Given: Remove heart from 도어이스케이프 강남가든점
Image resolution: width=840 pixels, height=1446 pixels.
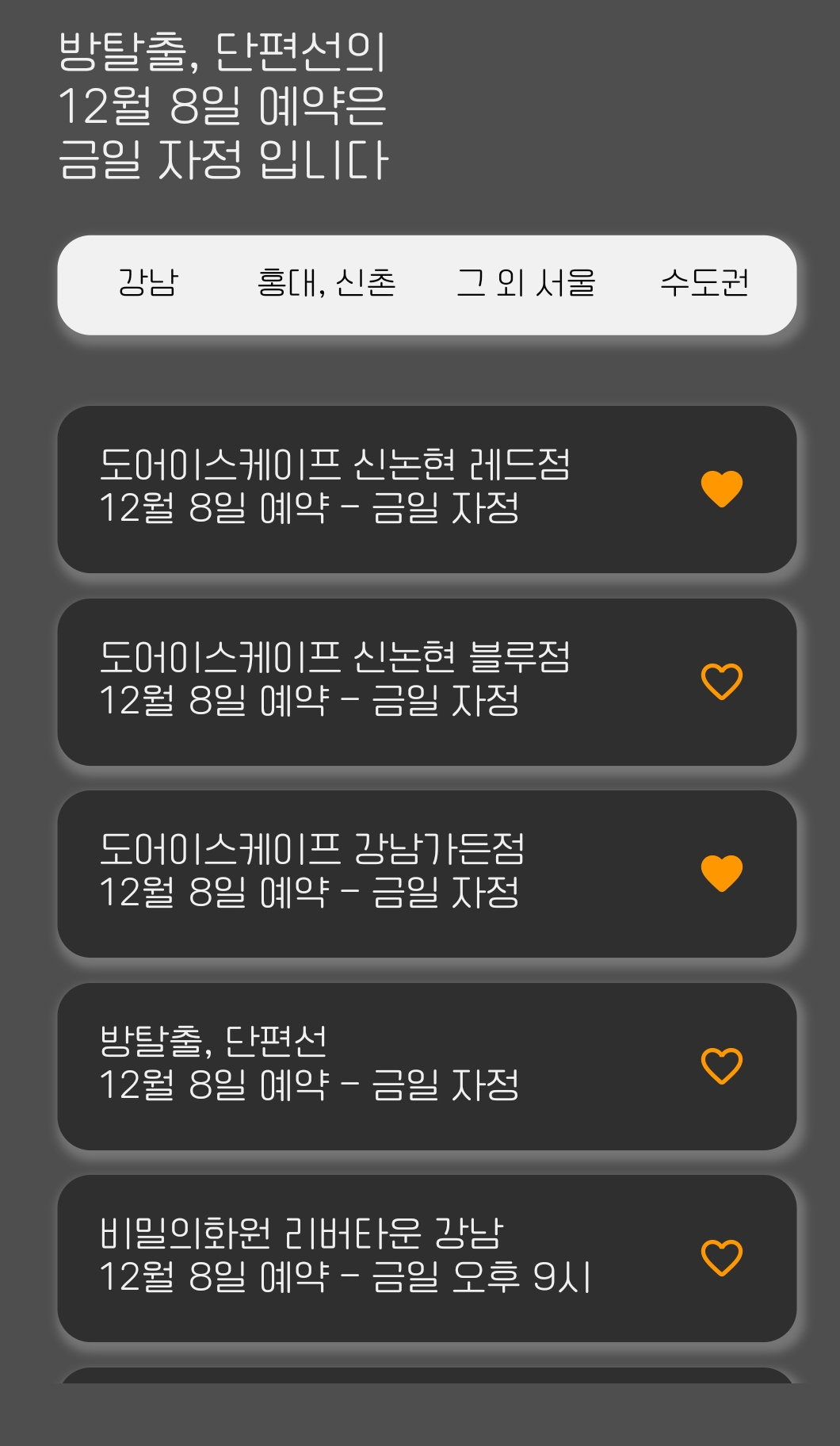Looking at the screenshot, I should (x=721, y=873).
